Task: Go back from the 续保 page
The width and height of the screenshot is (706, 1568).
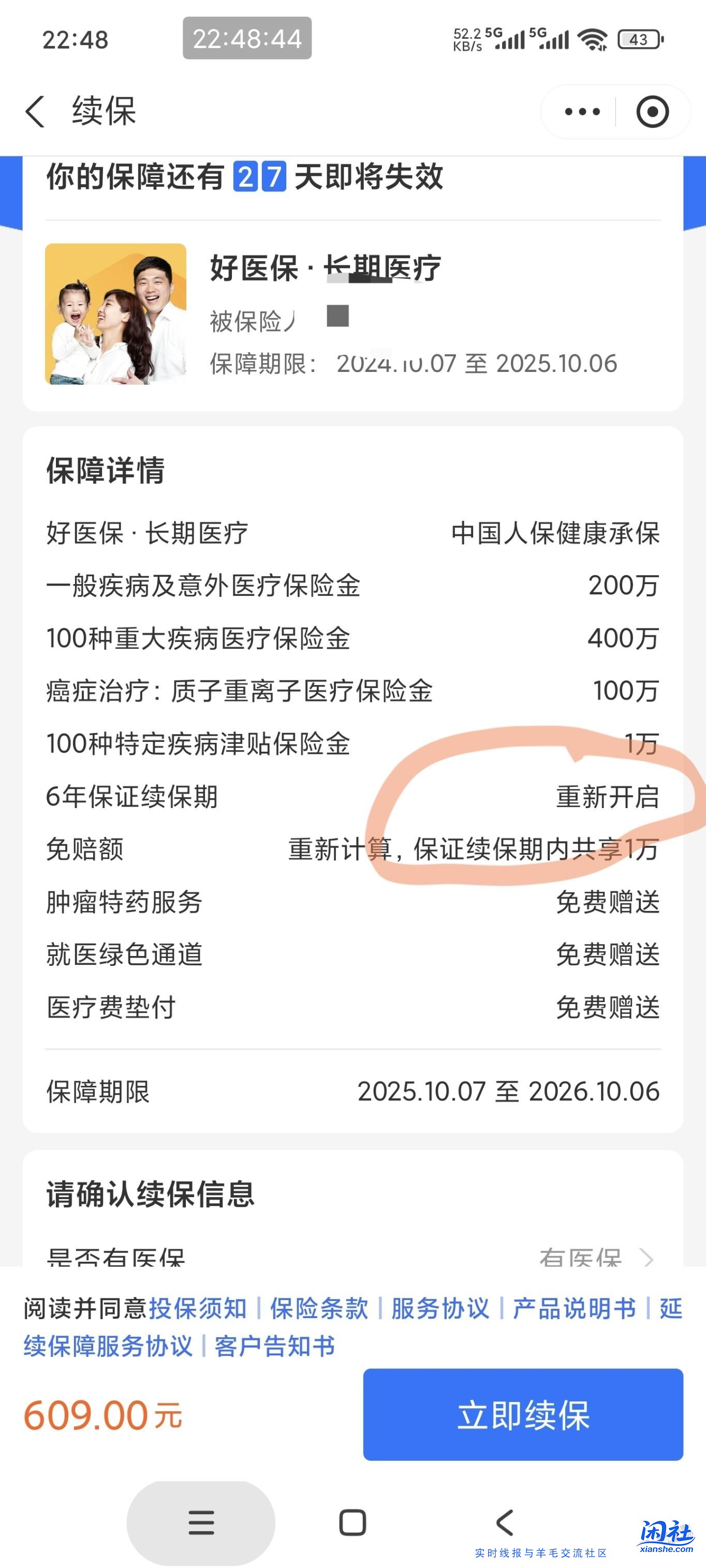Action: pyautogui.click(x=35, y=112)
